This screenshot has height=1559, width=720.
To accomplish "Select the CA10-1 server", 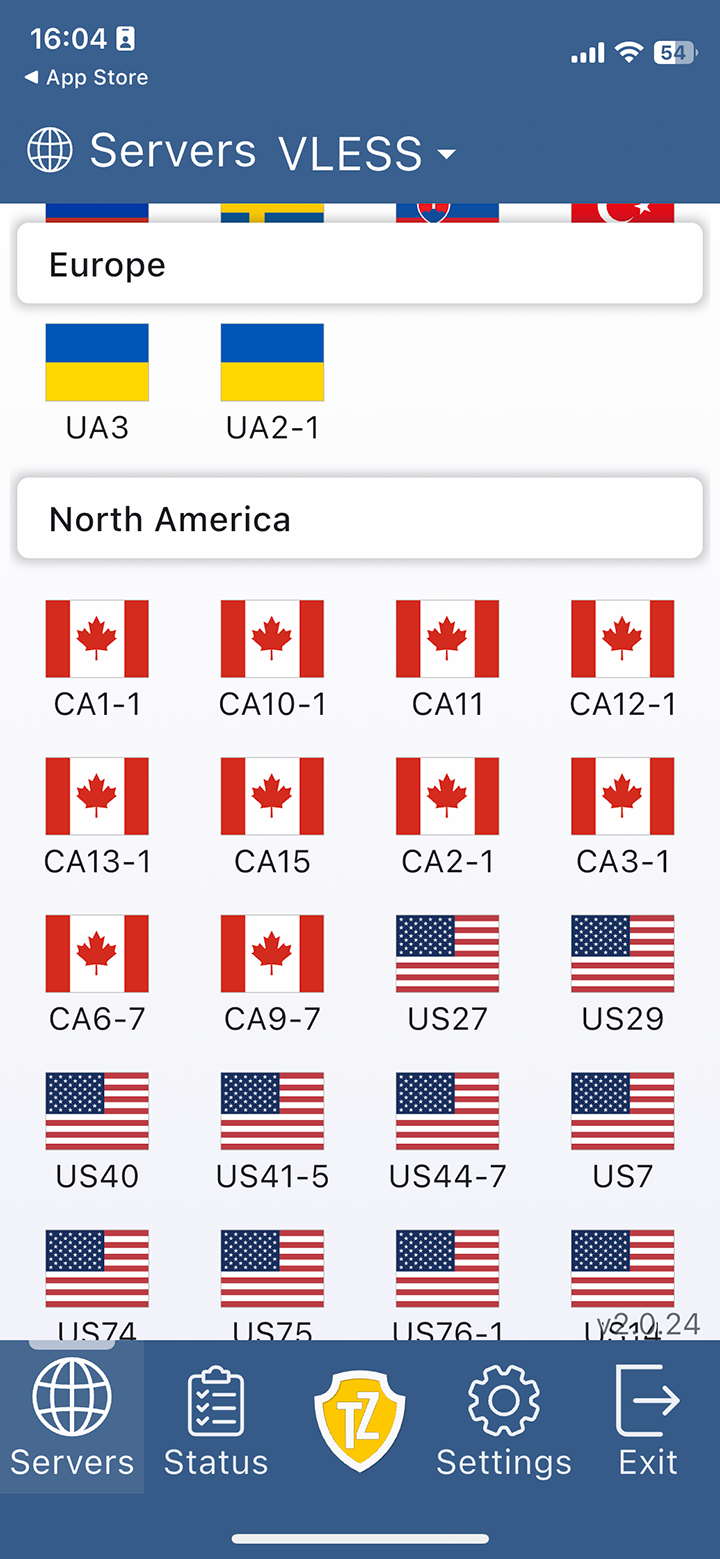I will [x=272, y=639].
